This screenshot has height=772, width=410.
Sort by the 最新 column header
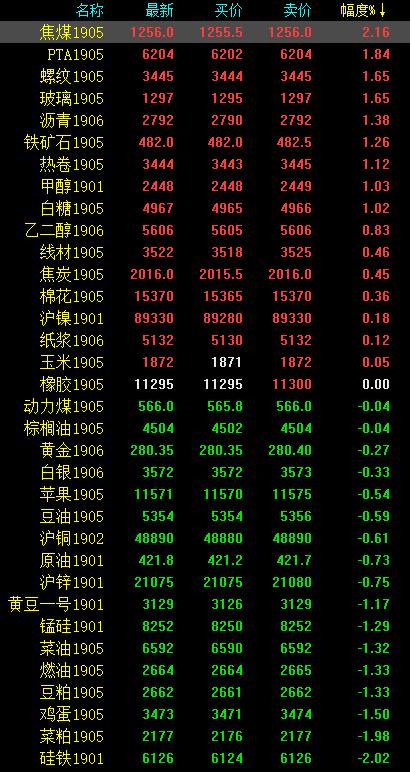click(x=159, y=10)
